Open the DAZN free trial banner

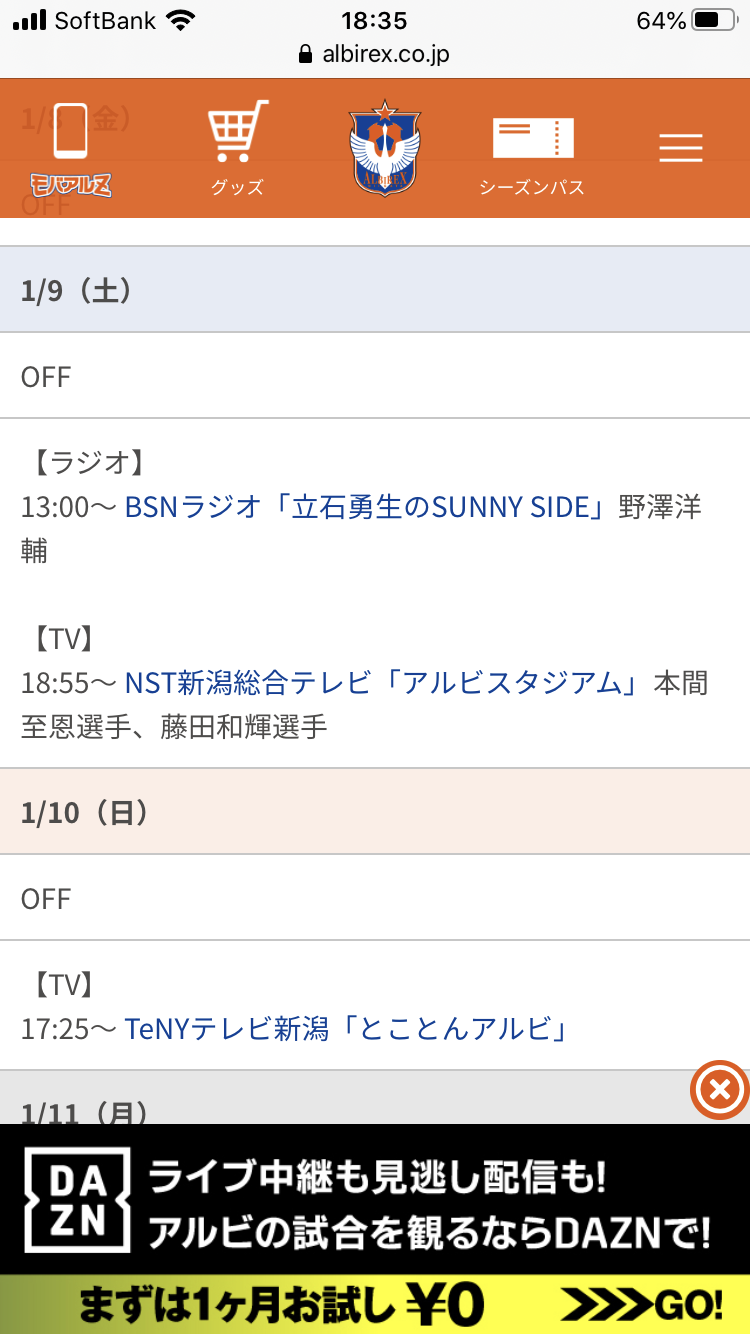point(375,1229)
